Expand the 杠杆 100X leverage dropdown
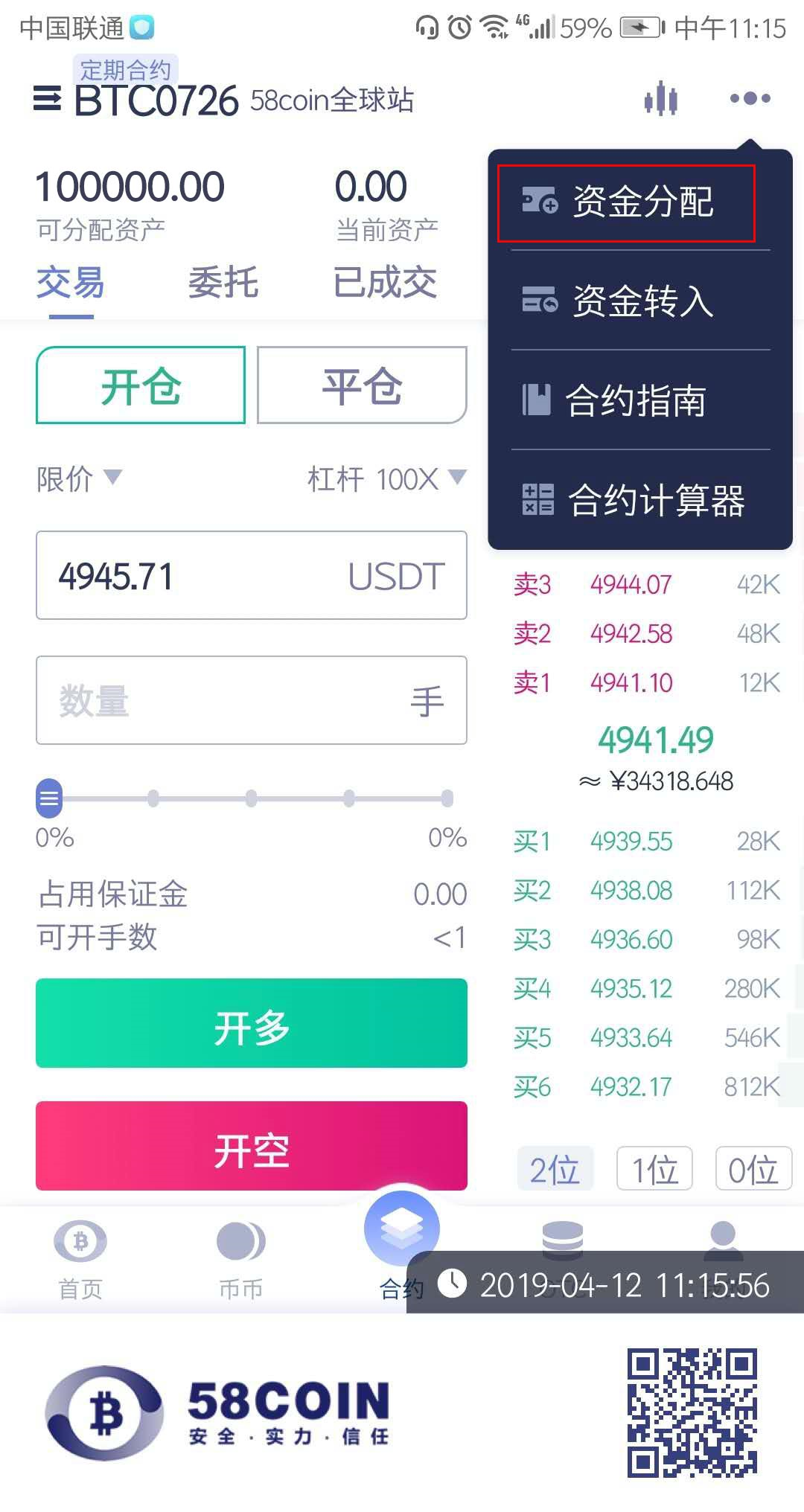Screen dimensions: 804x1512 click(x=386, y=478)
